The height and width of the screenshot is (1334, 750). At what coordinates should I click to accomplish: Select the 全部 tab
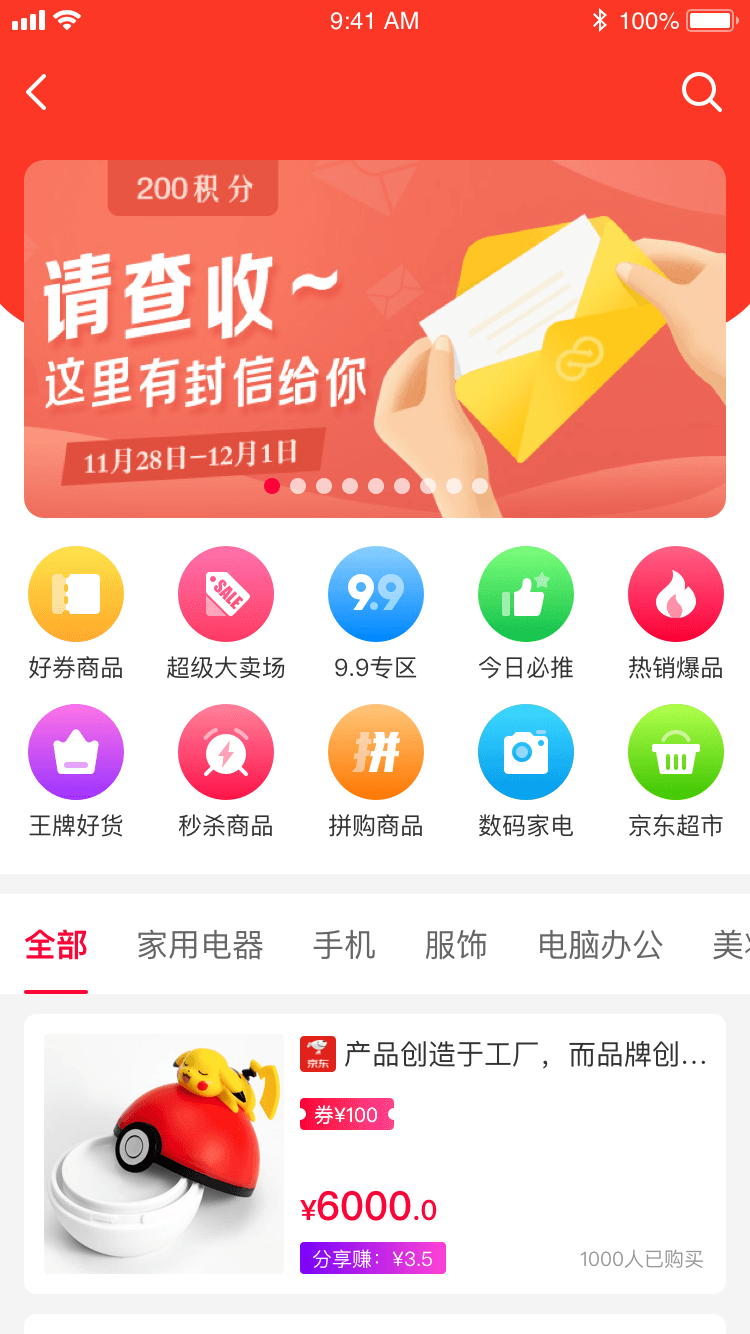pos(56,945)
